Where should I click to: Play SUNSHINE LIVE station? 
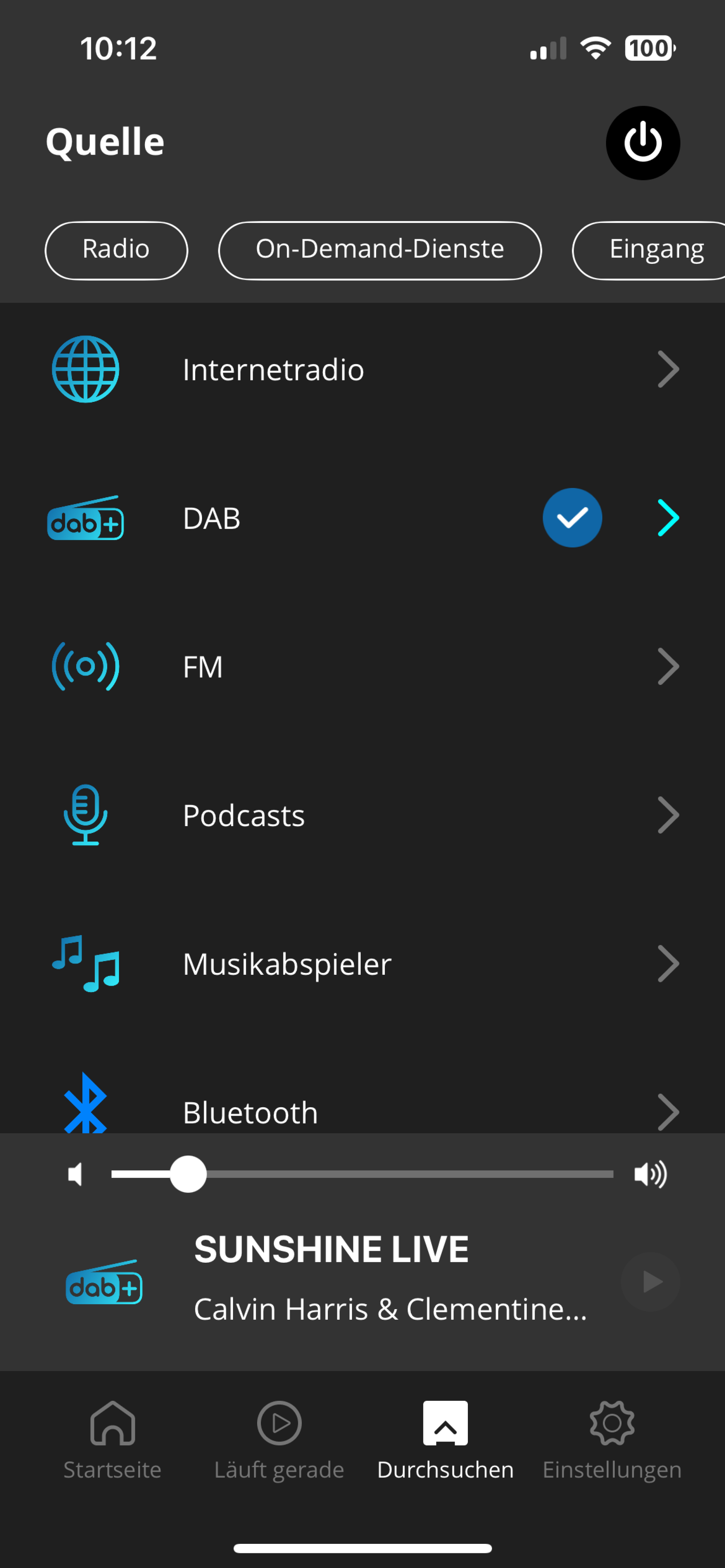pos(650,1281)
